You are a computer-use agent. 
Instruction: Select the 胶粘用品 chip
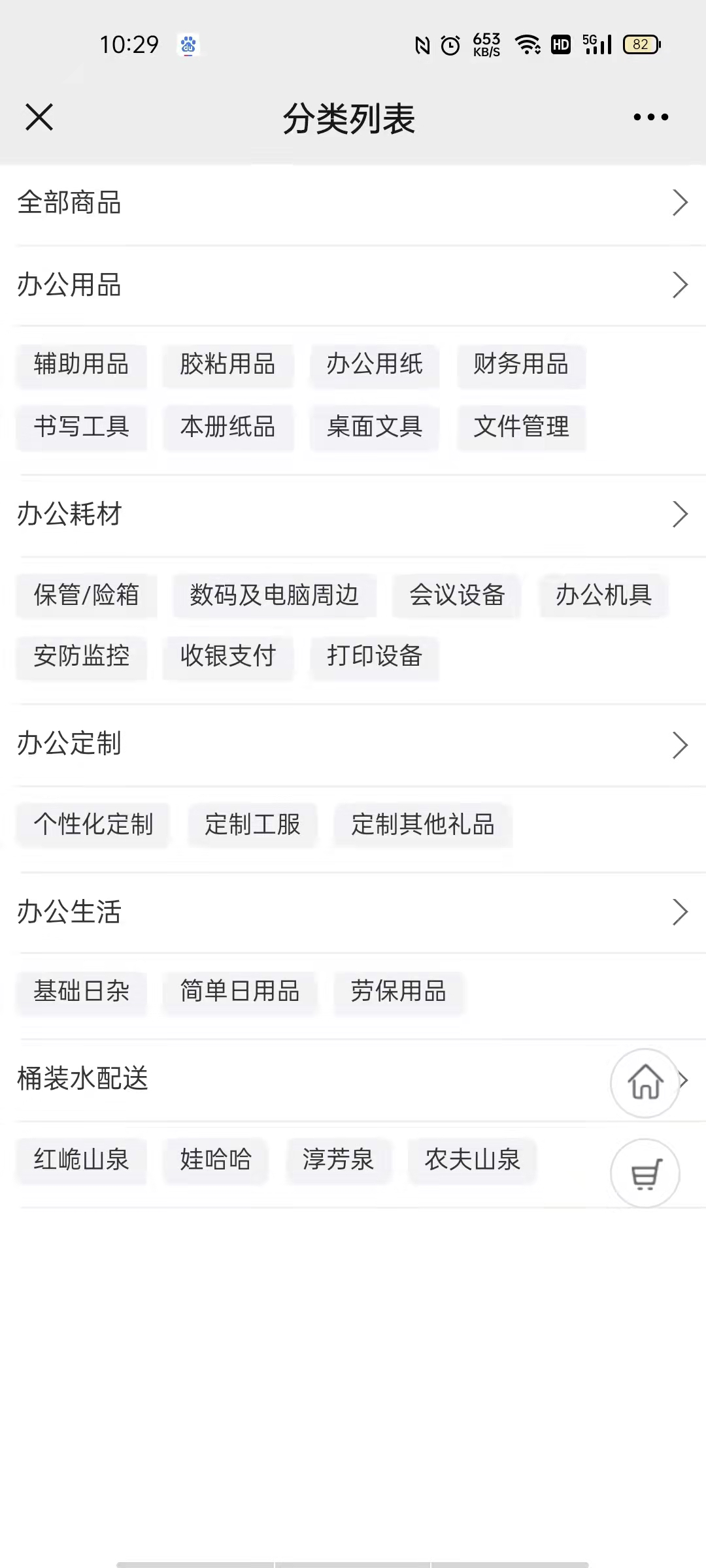(x=228, y=365)
